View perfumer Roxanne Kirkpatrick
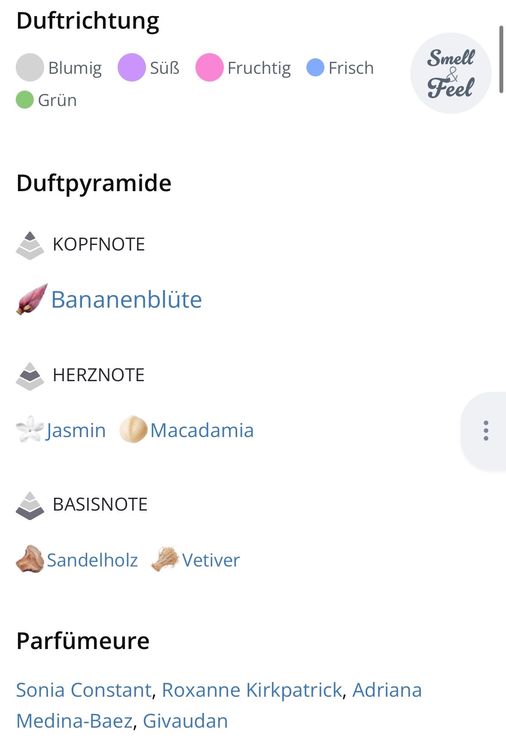Screen dimensions: 506x750 (252, 690)
